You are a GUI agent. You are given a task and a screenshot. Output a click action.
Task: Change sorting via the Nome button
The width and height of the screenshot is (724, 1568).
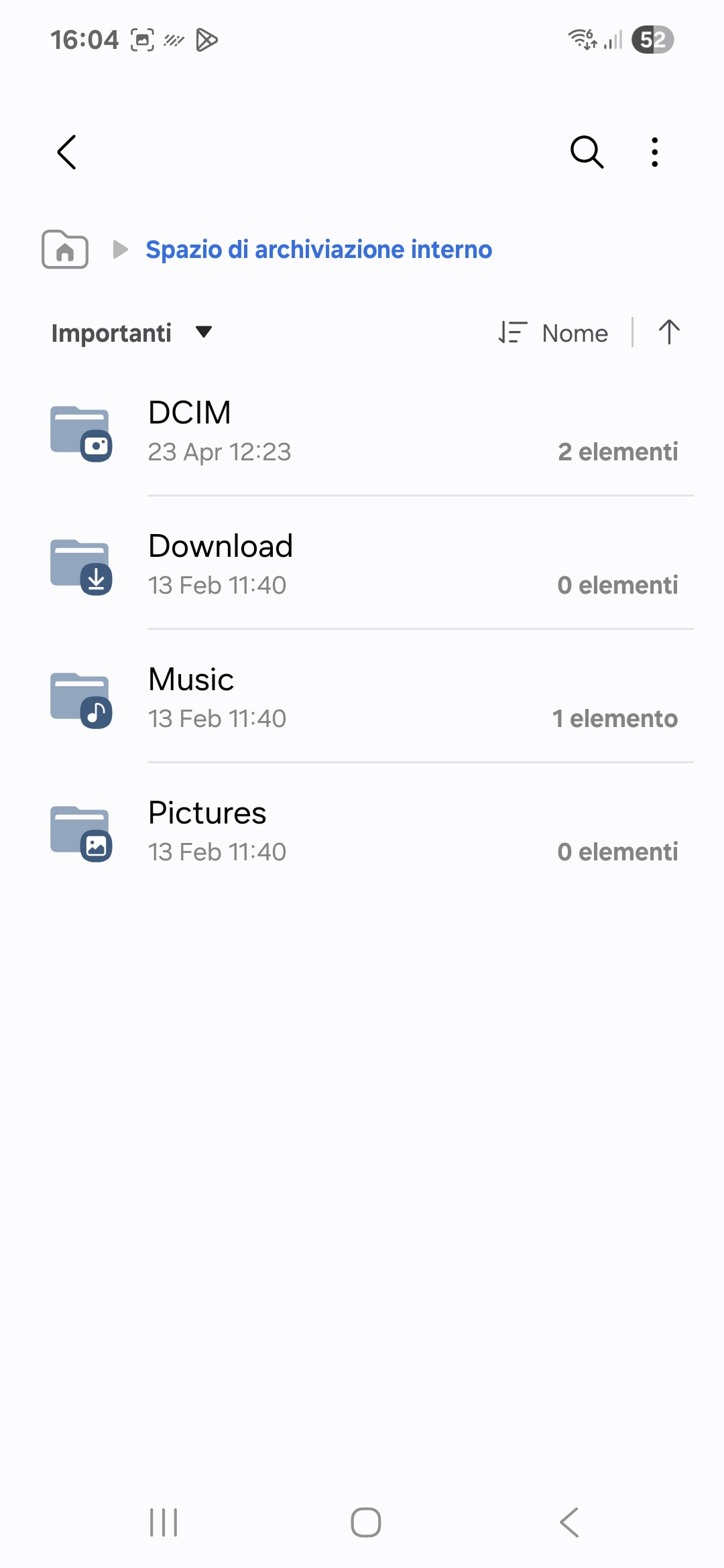point(554,333)
